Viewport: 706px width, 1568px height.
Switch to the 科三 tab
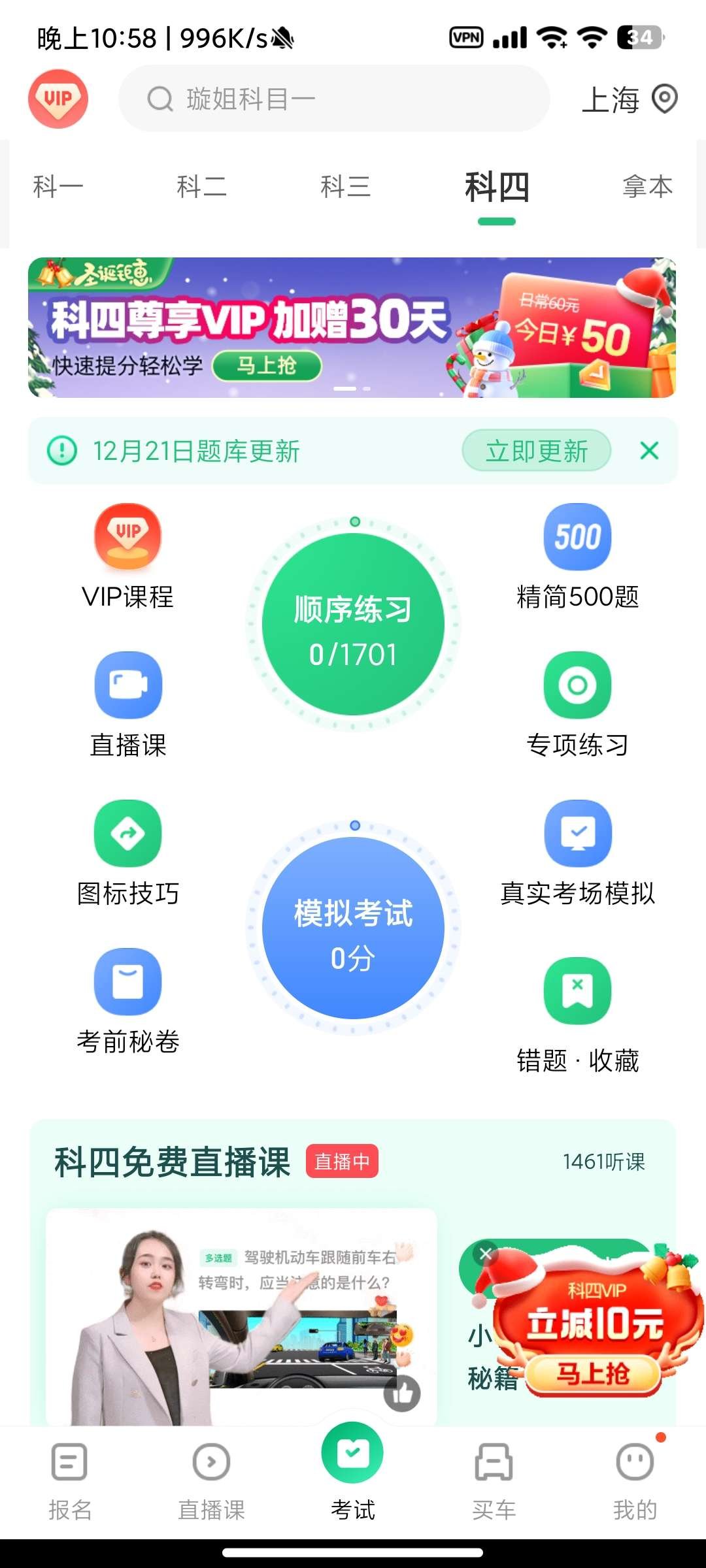pyautogui.click(x=345, y=187)
